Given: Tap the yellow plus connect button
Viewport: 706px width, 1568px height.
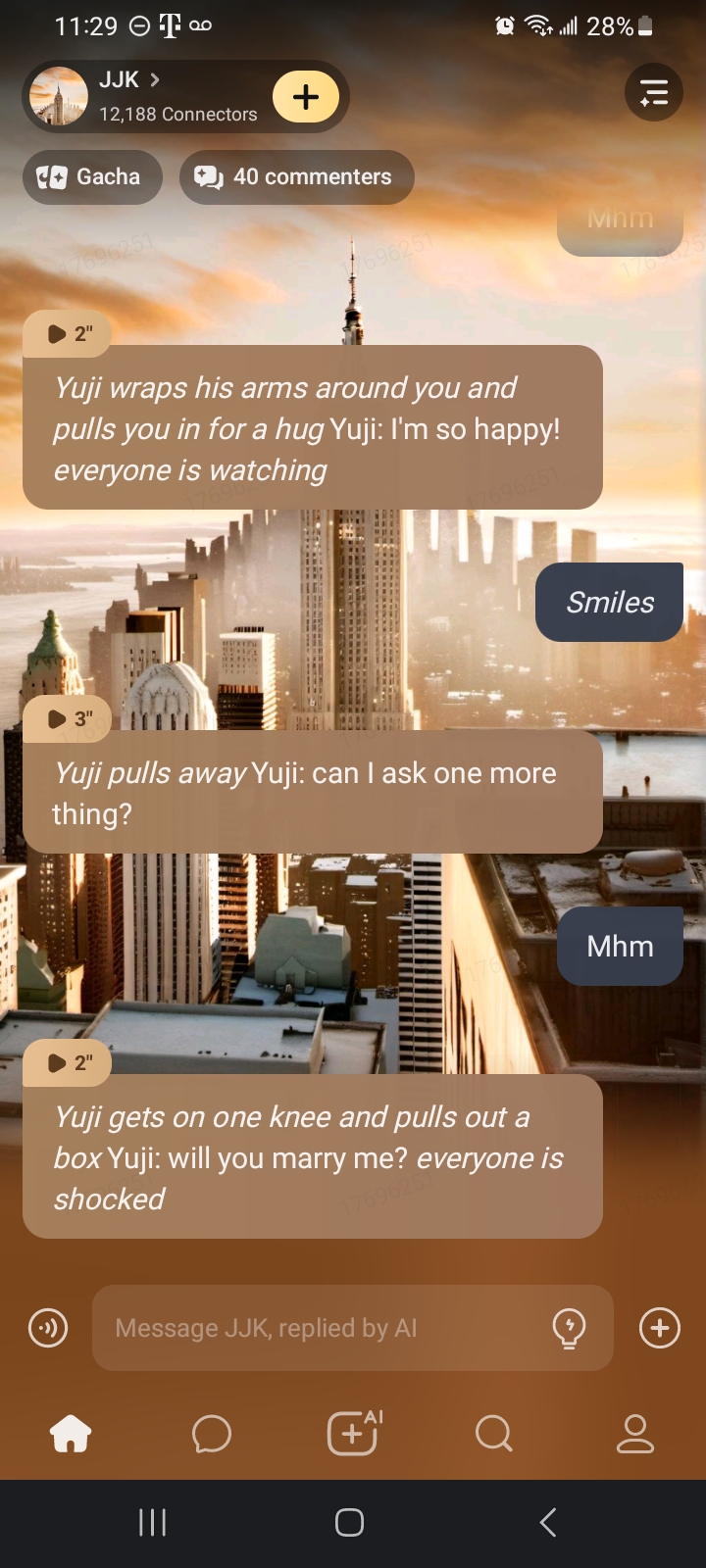Looking at the screenshot, I should (306, 97).
